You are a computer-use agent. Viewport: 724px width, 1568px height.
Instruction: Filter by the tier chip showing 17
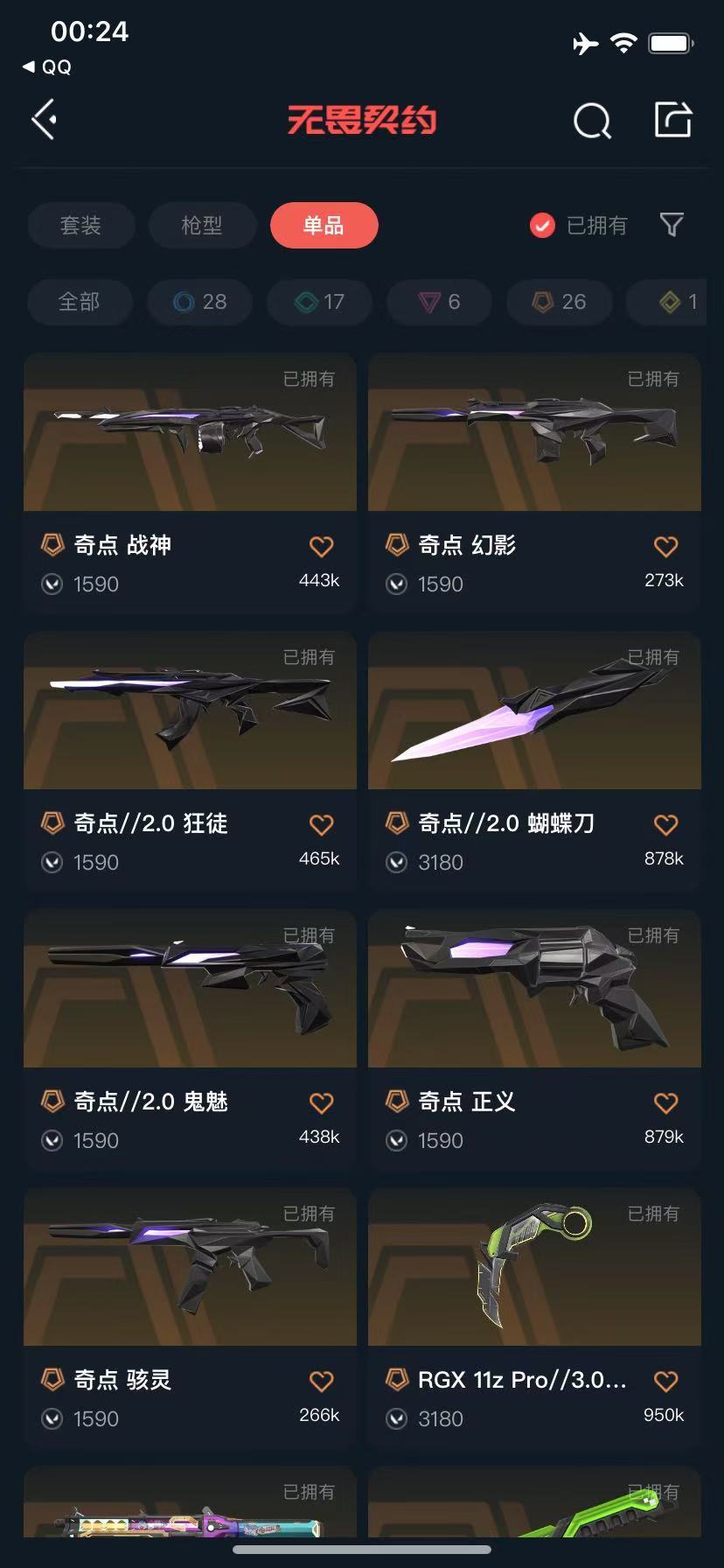320,302
